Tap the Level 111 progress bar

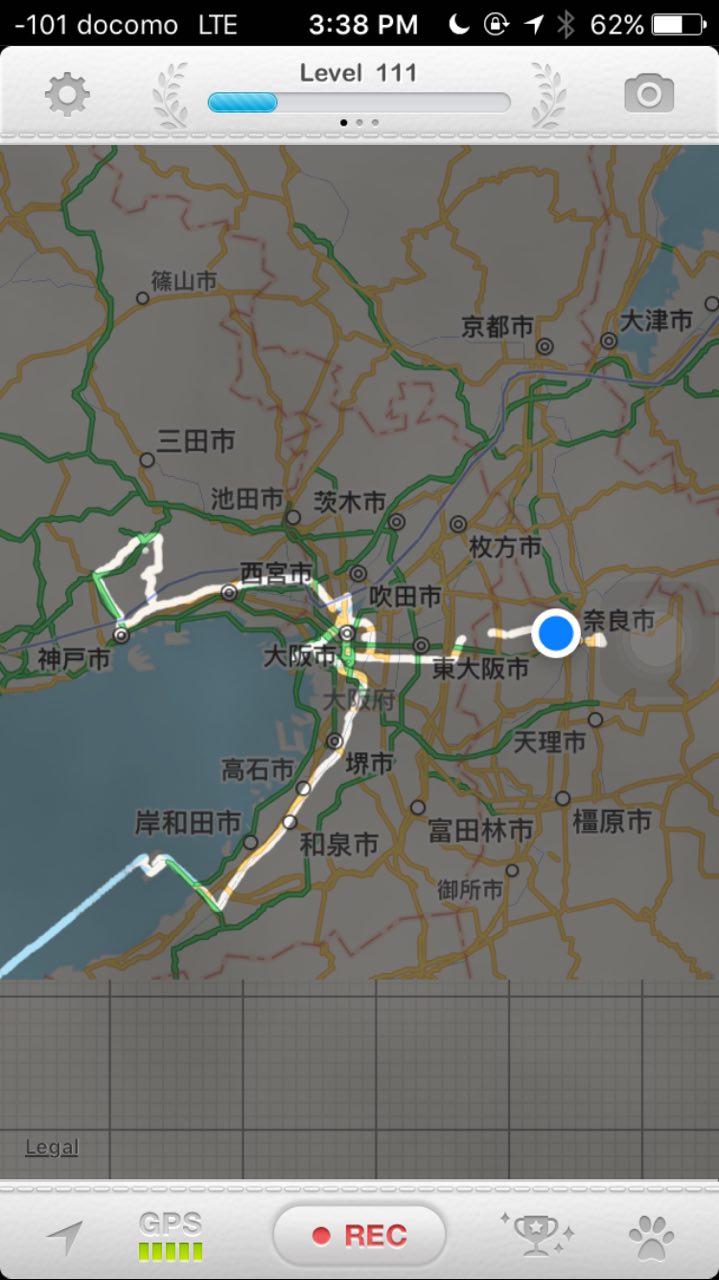[x=359, y=102]
